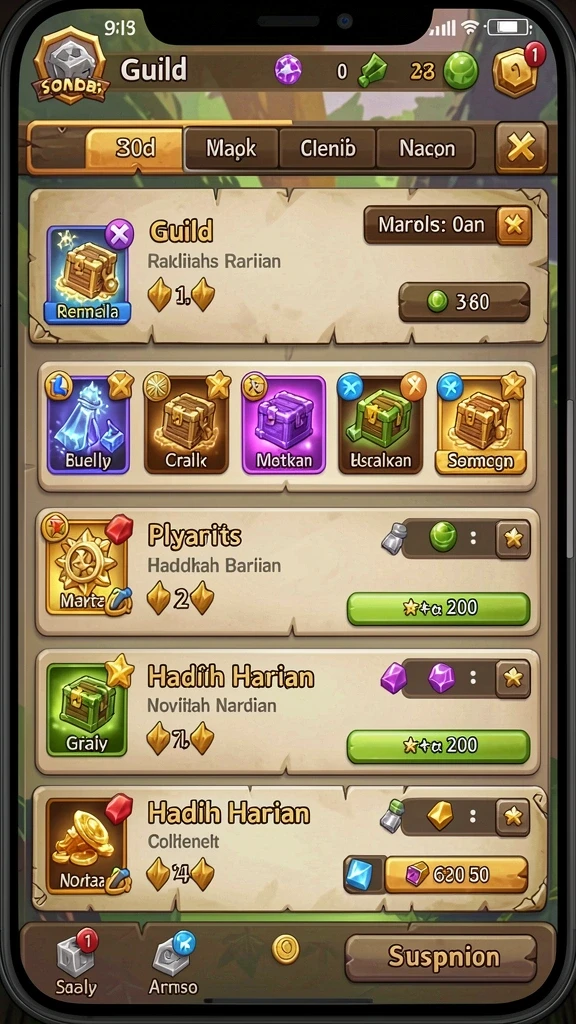Switch to the Mapk tab

pos(231,149)
